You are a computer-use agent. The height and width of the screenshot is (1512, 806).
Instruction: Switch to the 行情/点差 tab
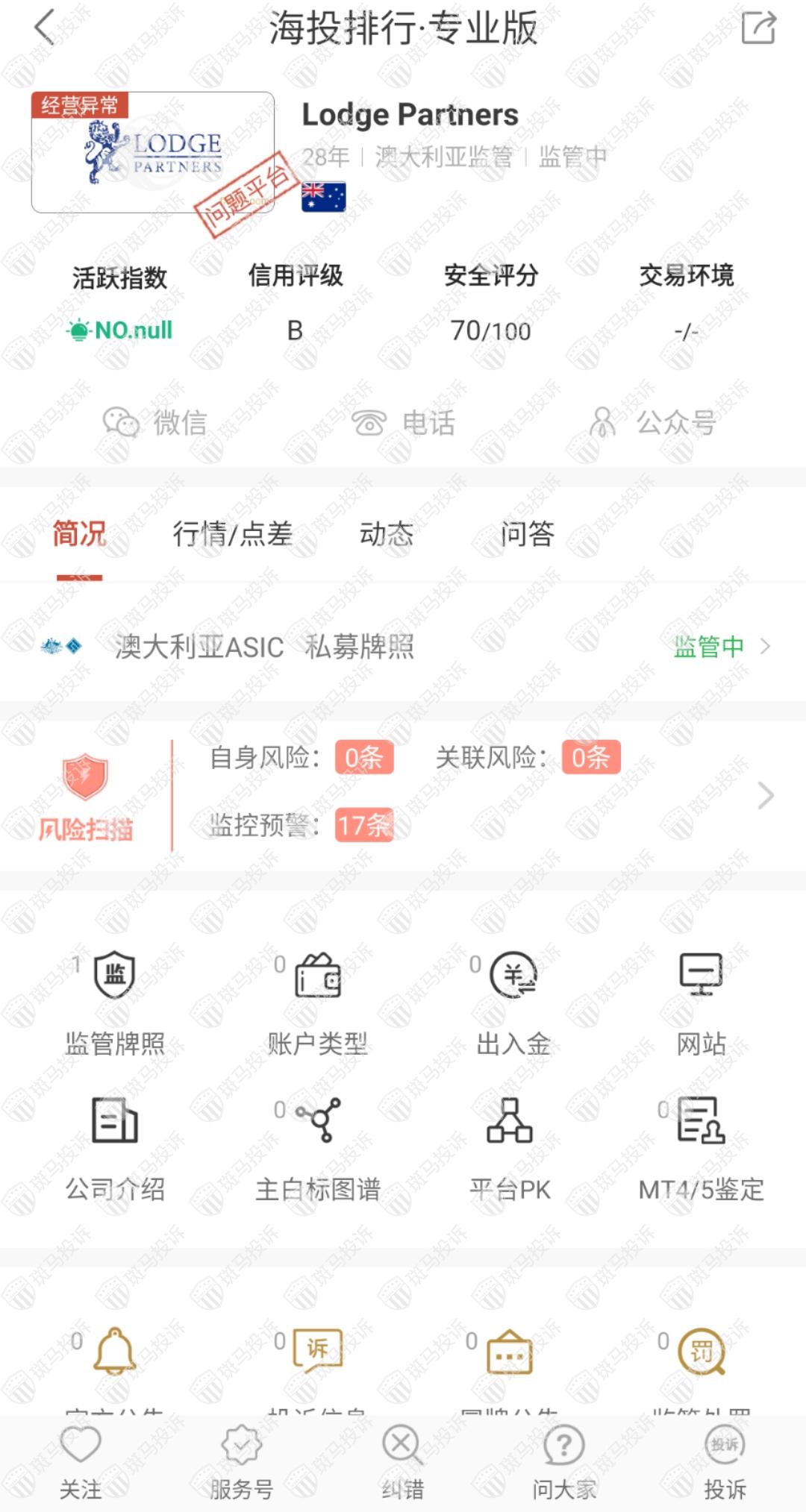coord(232,534)
